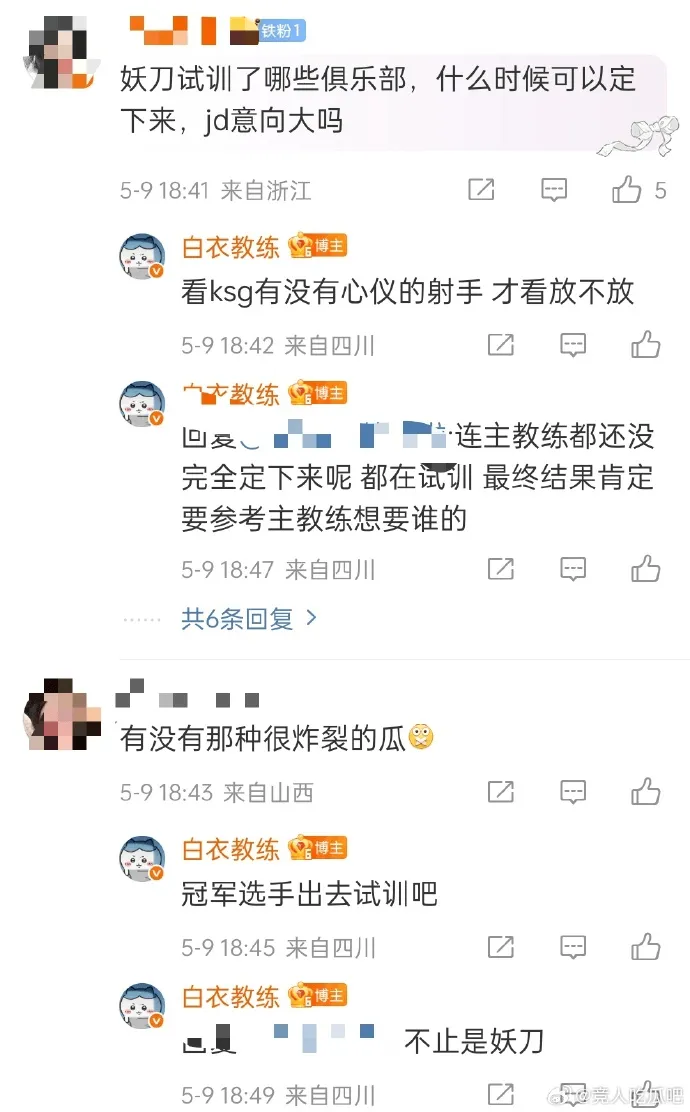The height and width of the screenshot is (1112, 690).
Task: Like the reply mentioning 连主教练都还没完全定下来
Action: 646,569
